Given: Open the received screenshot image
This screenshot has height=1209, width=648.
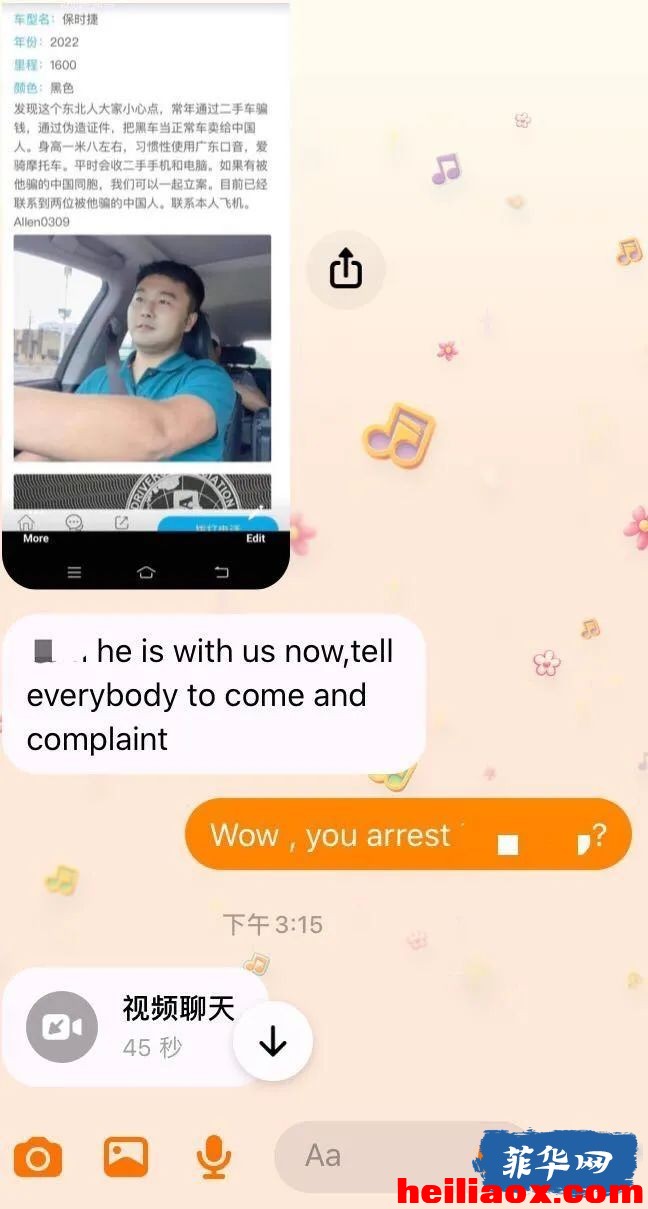Looking at the screenshot, I should click(x=146, y=295).
